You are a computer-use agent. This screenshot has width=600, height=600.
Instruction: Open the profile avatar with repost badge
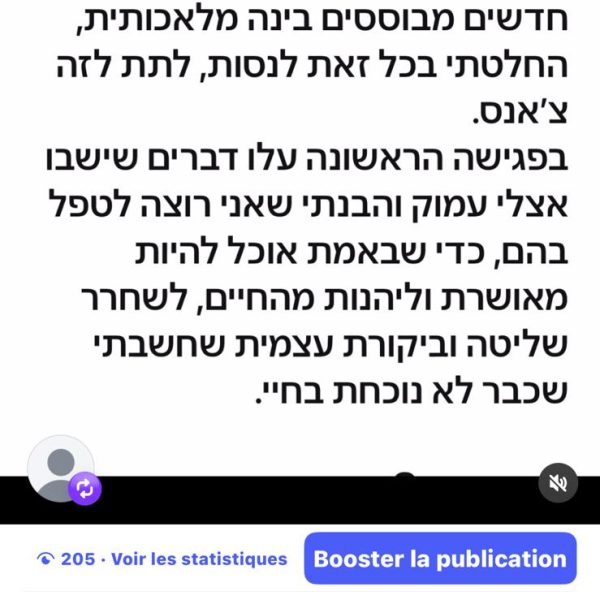61,468
